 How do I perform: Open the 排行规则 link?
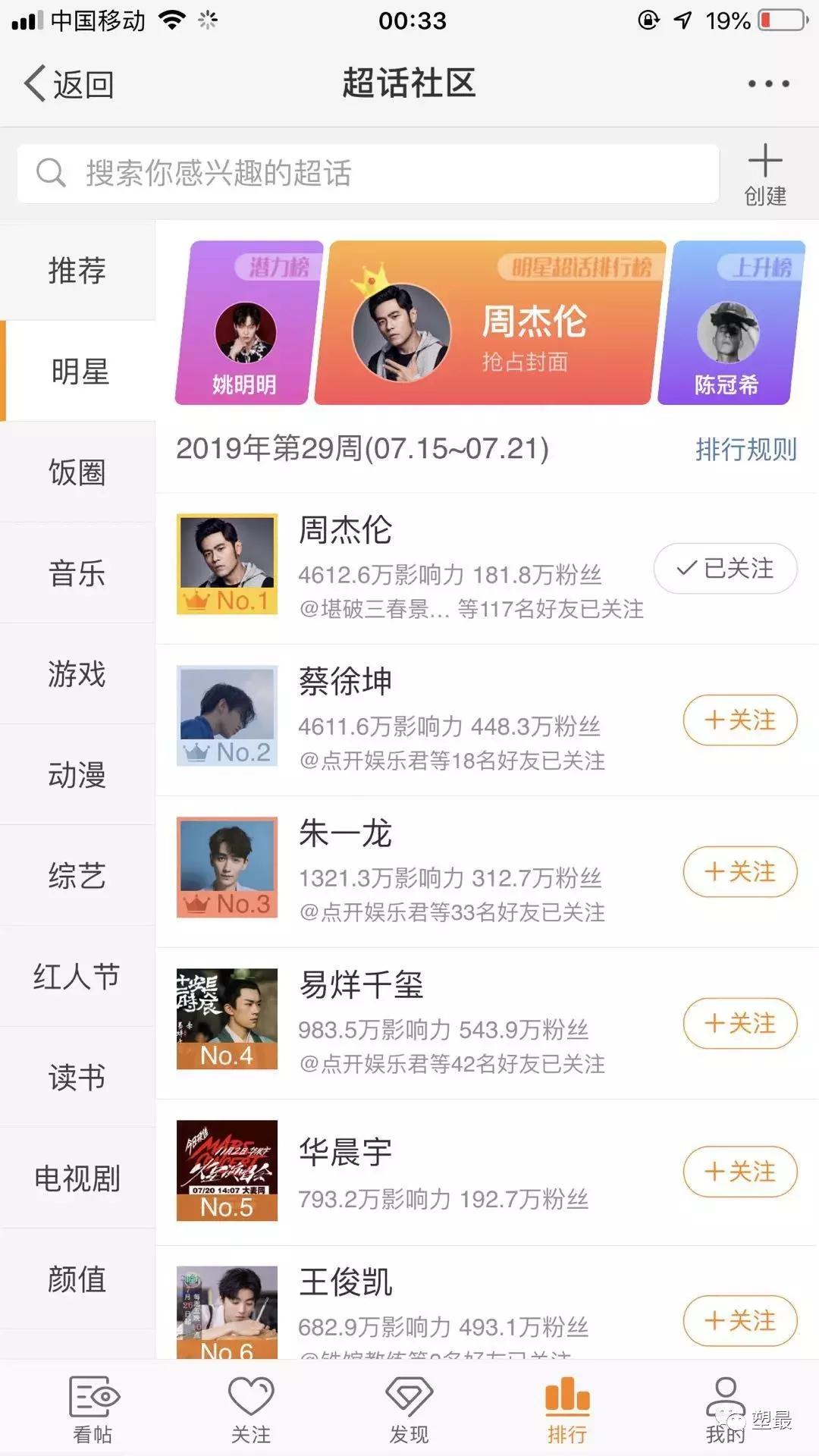[x=745, y=449]
